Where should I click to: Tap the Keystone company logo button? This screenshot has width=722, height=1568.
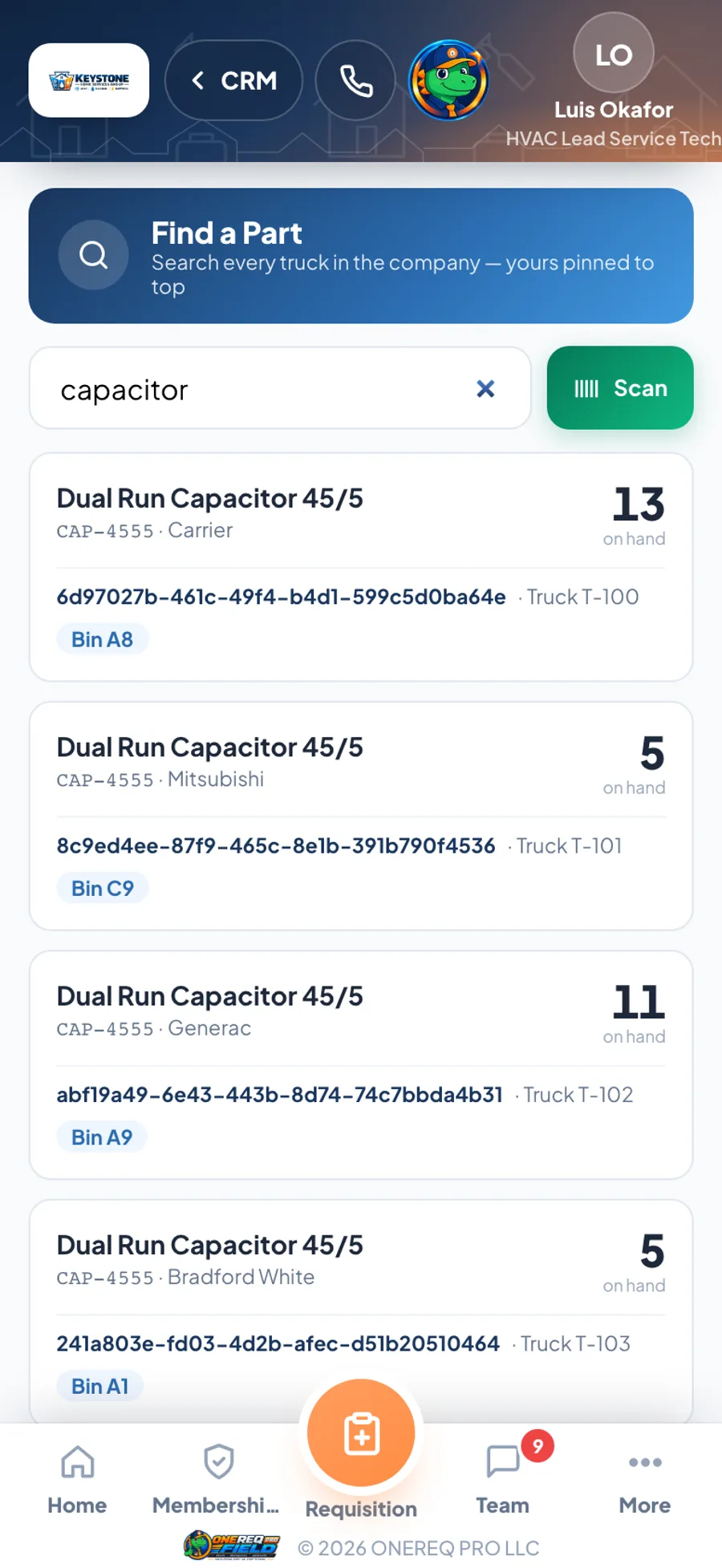point(89,80)
